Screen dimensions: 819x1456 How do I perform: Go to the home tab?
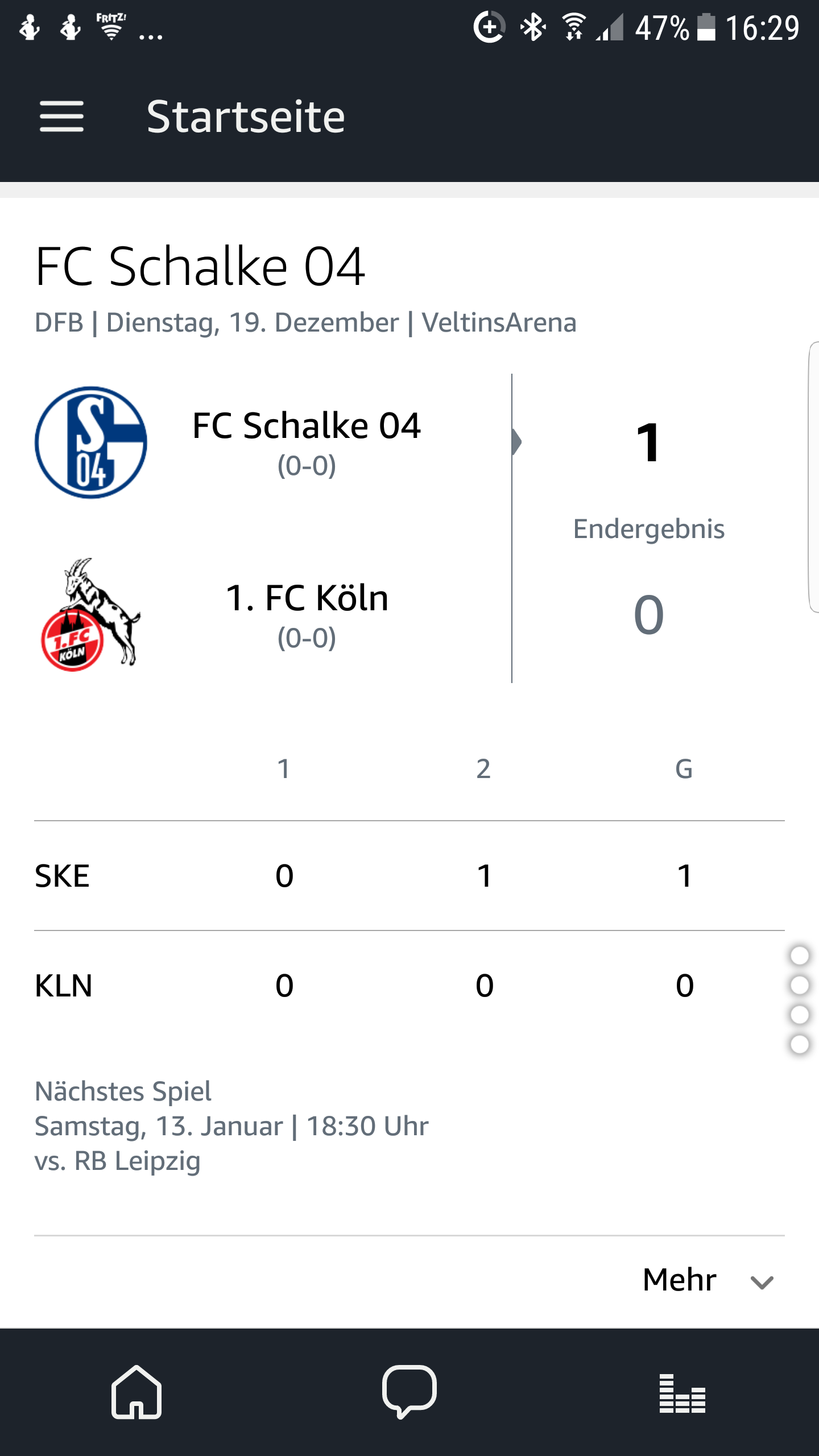click(136, 1392)
